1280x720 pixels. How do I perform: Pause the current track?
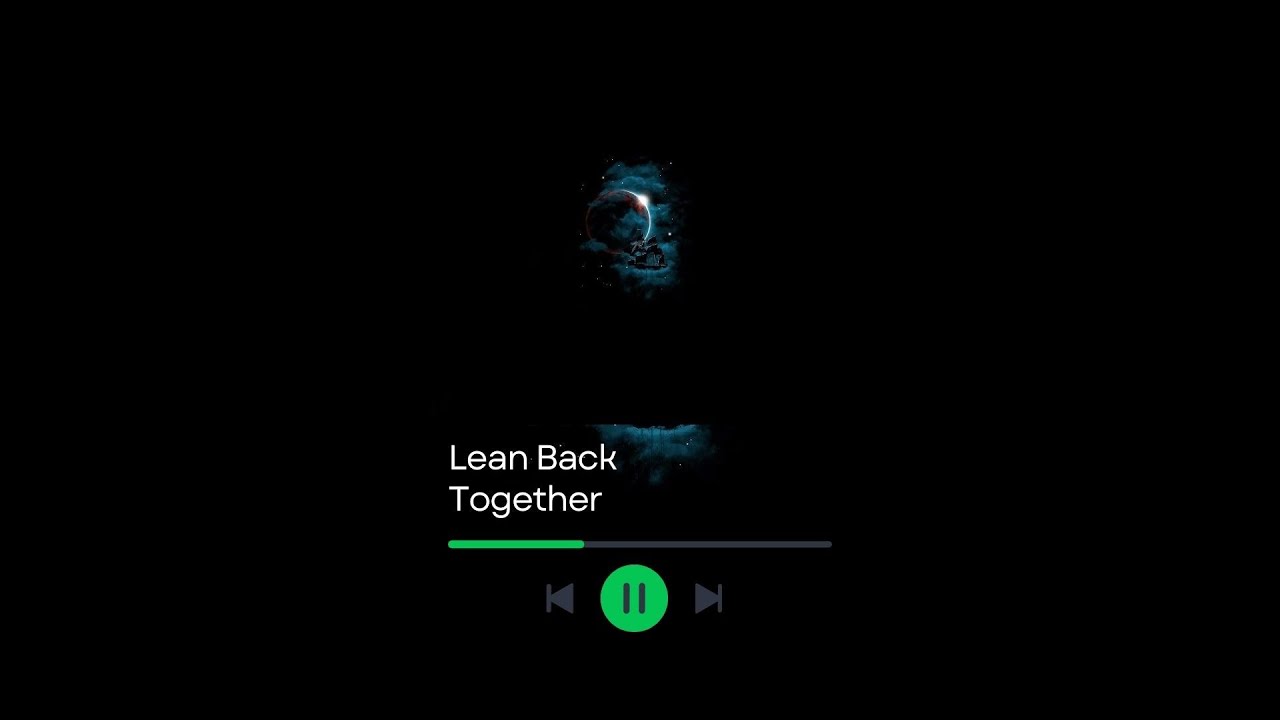point(634,598)
